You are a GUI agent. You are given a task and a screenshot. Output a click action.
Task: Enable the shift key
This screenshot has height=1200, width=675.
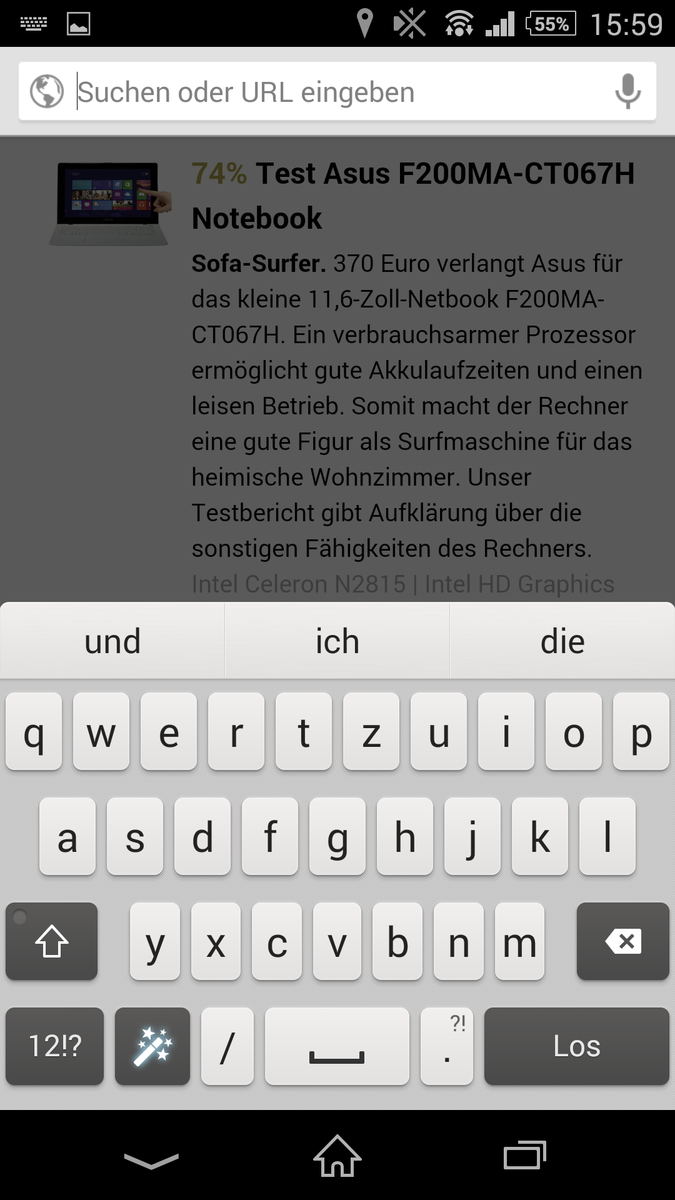pos(52,941)
